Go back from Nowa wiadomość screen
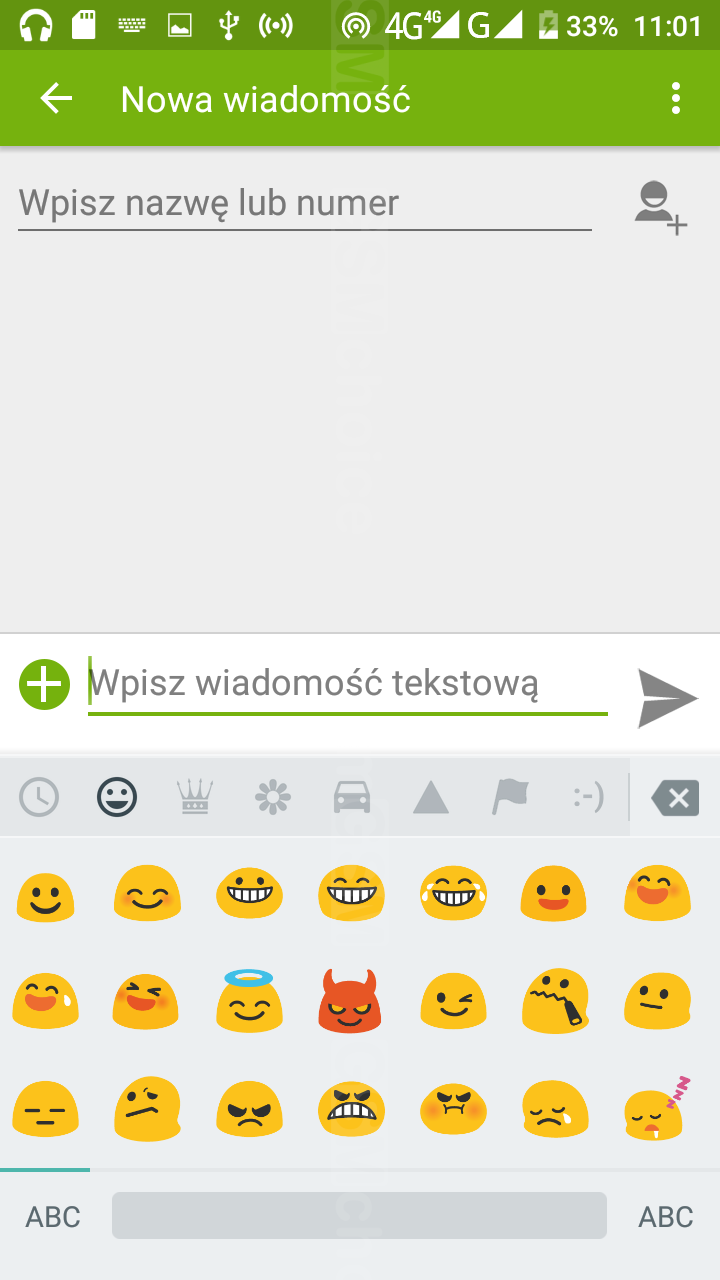Image resolution: width=720 pixels, height=1280 pixels. (x=56, y=99)
